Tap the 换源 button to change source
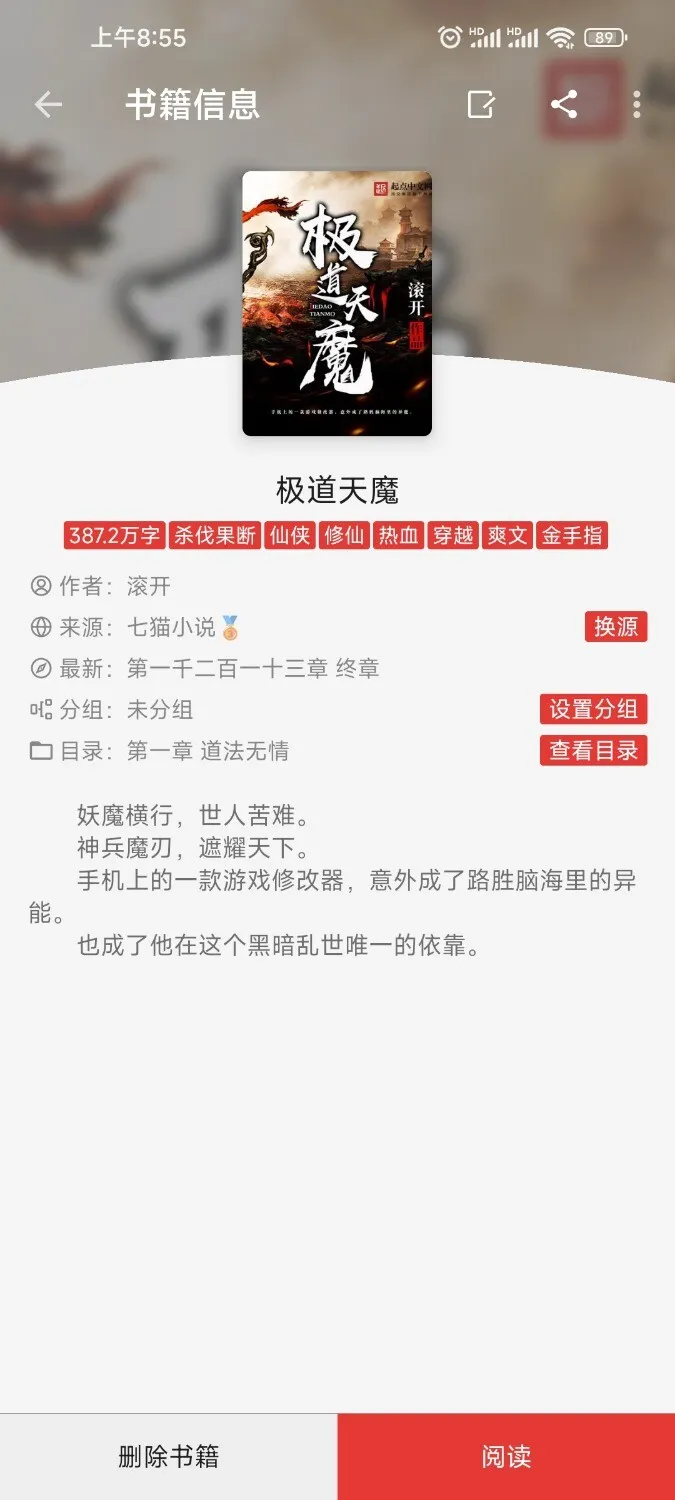Image resolution: width=675 pixels, height=1500 pixels. 616,627
